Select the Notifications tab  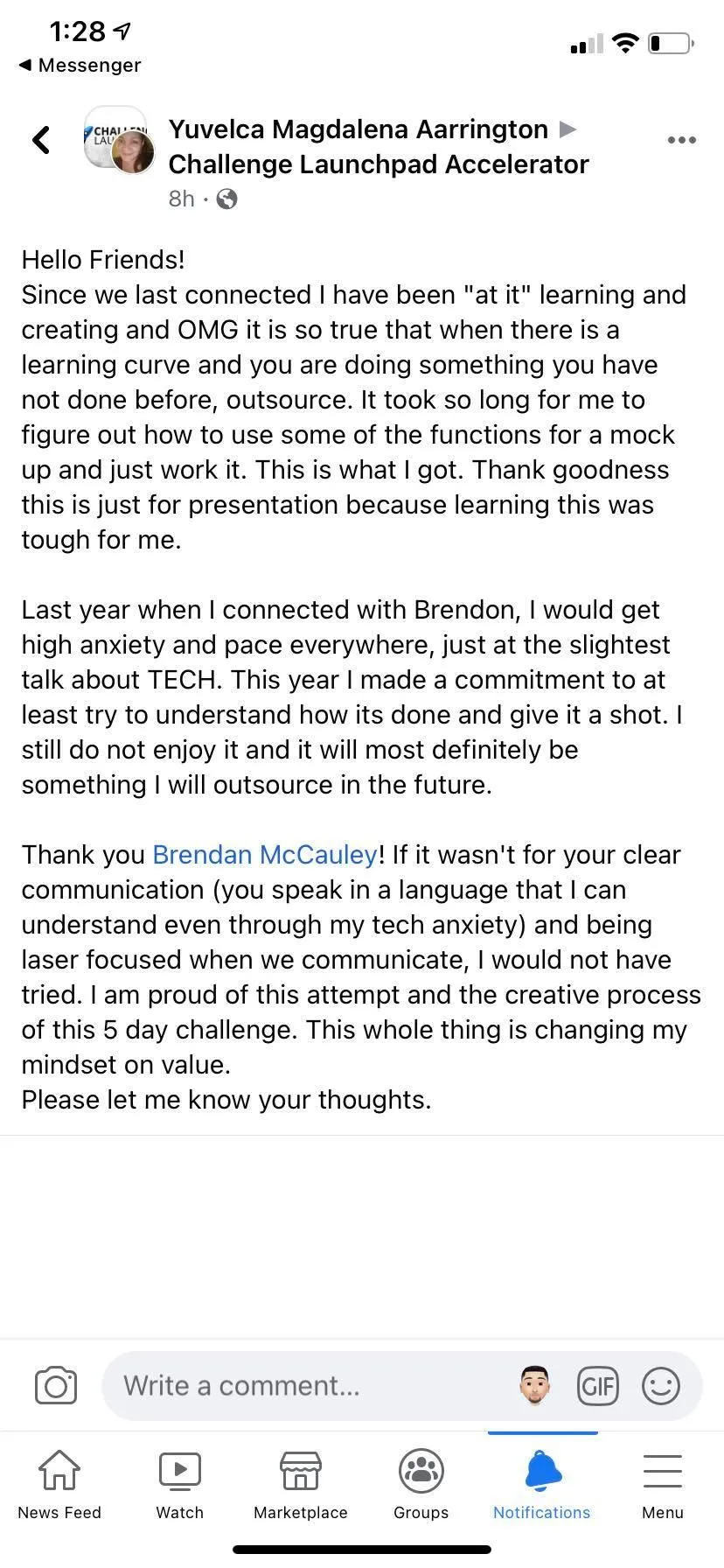pyautogui.click(x=542, y=1486)
